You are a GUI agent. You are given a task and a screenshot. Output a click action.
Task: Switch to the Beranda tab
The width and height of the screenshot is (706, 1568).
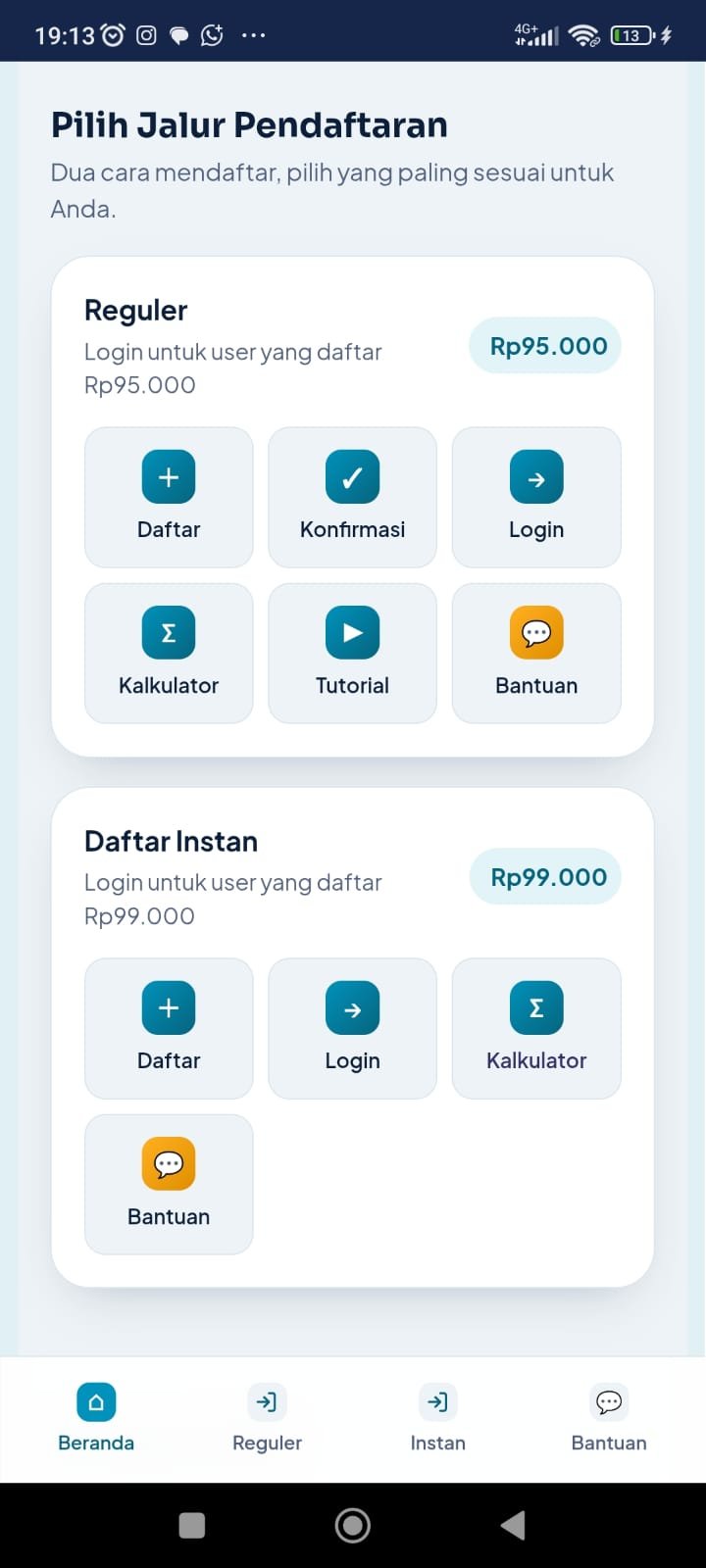(96, 1418)
